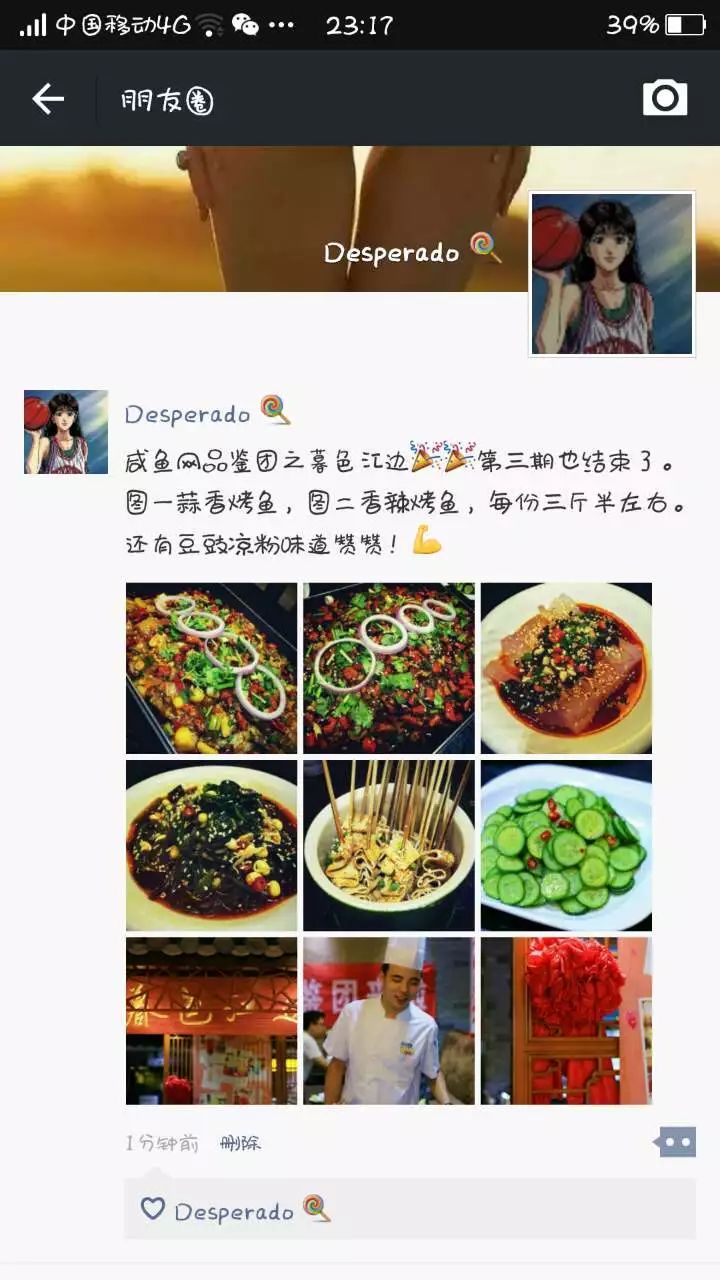View photo of skewers in bowl
The height and width of the screenshot is (1280, 720).
click(x=389, y=845)
